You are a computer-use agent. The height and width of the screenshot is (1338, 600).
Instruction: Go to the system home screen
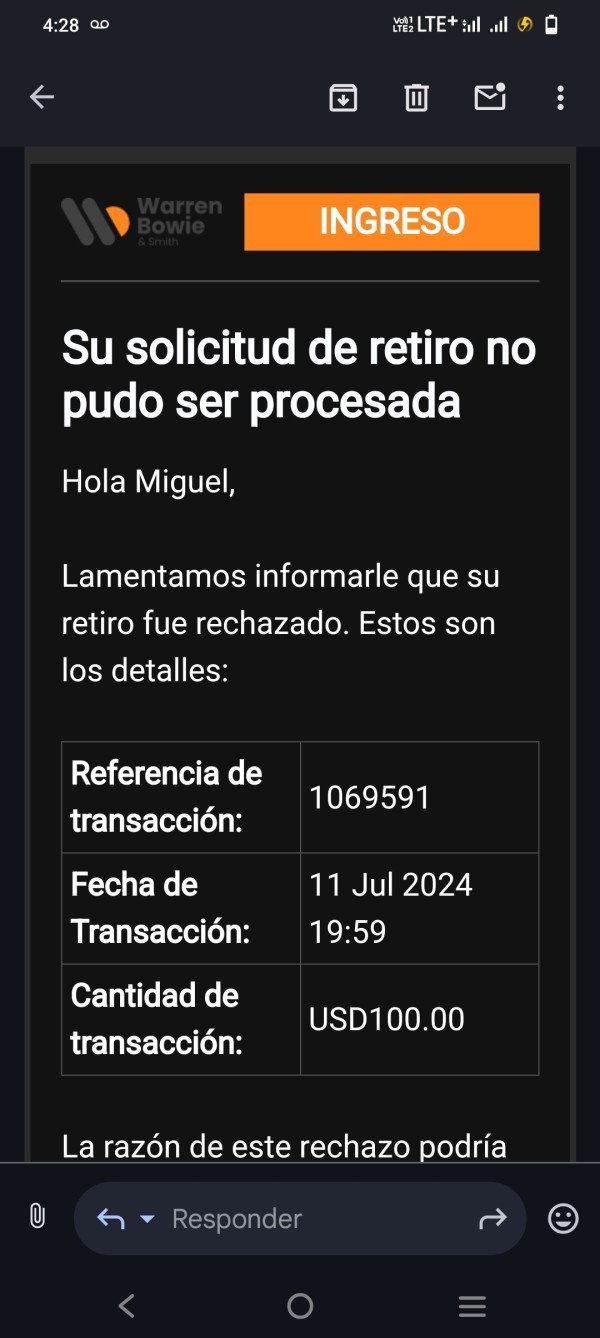[300, 1305]
